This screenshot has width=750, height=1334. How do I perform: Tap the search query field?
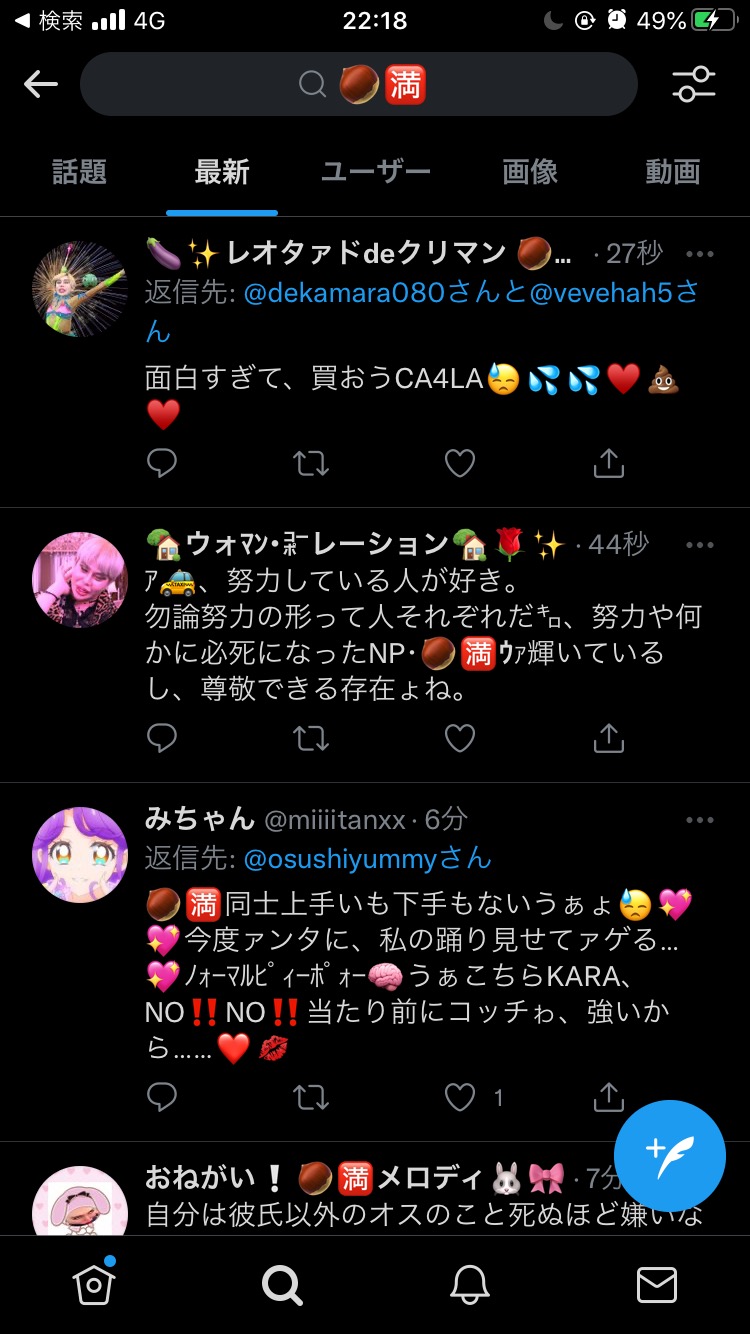pyautogui.click(x=358, y=85)
